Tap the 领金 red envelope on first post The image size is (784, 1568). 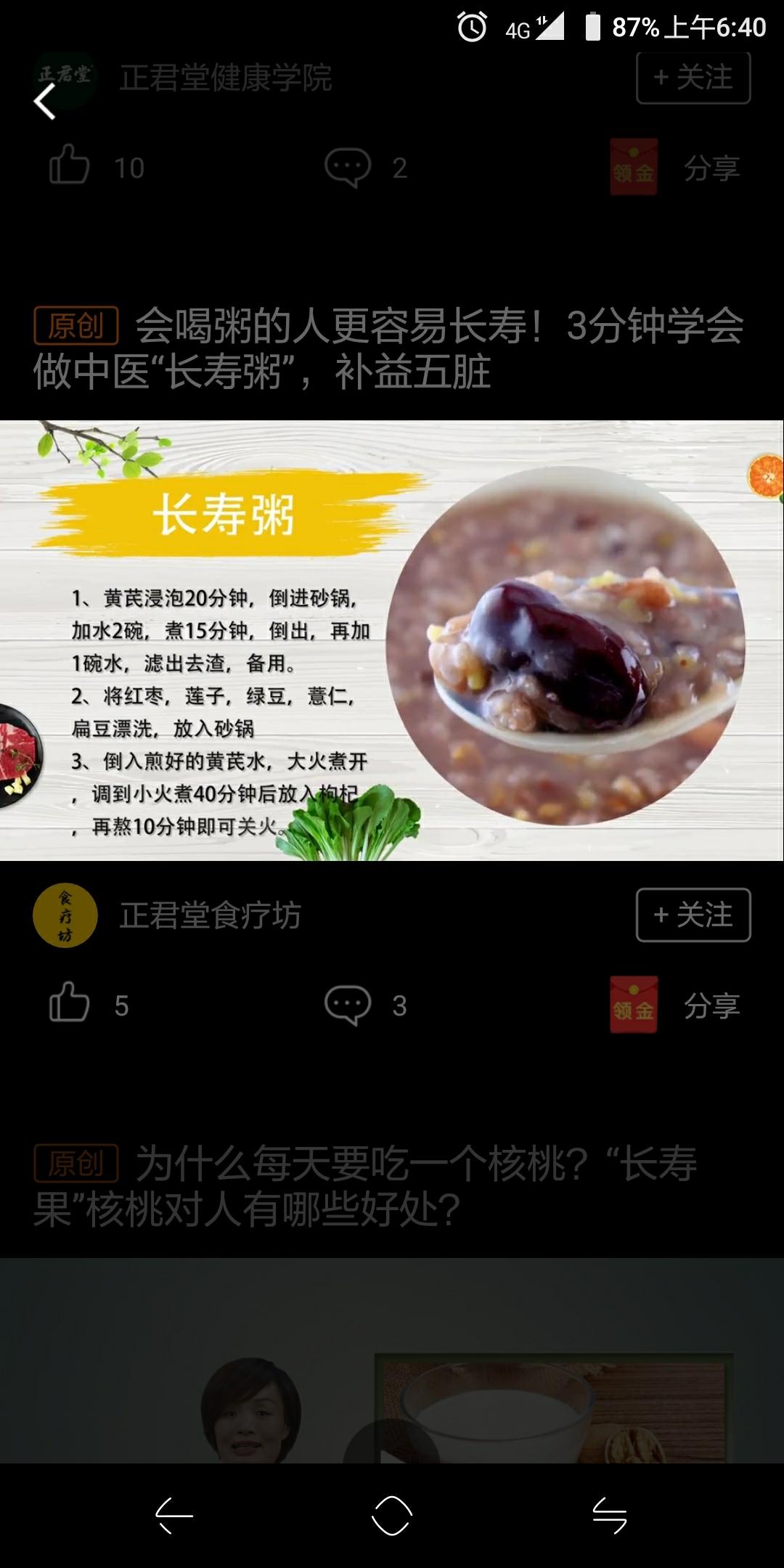[634, 167]
